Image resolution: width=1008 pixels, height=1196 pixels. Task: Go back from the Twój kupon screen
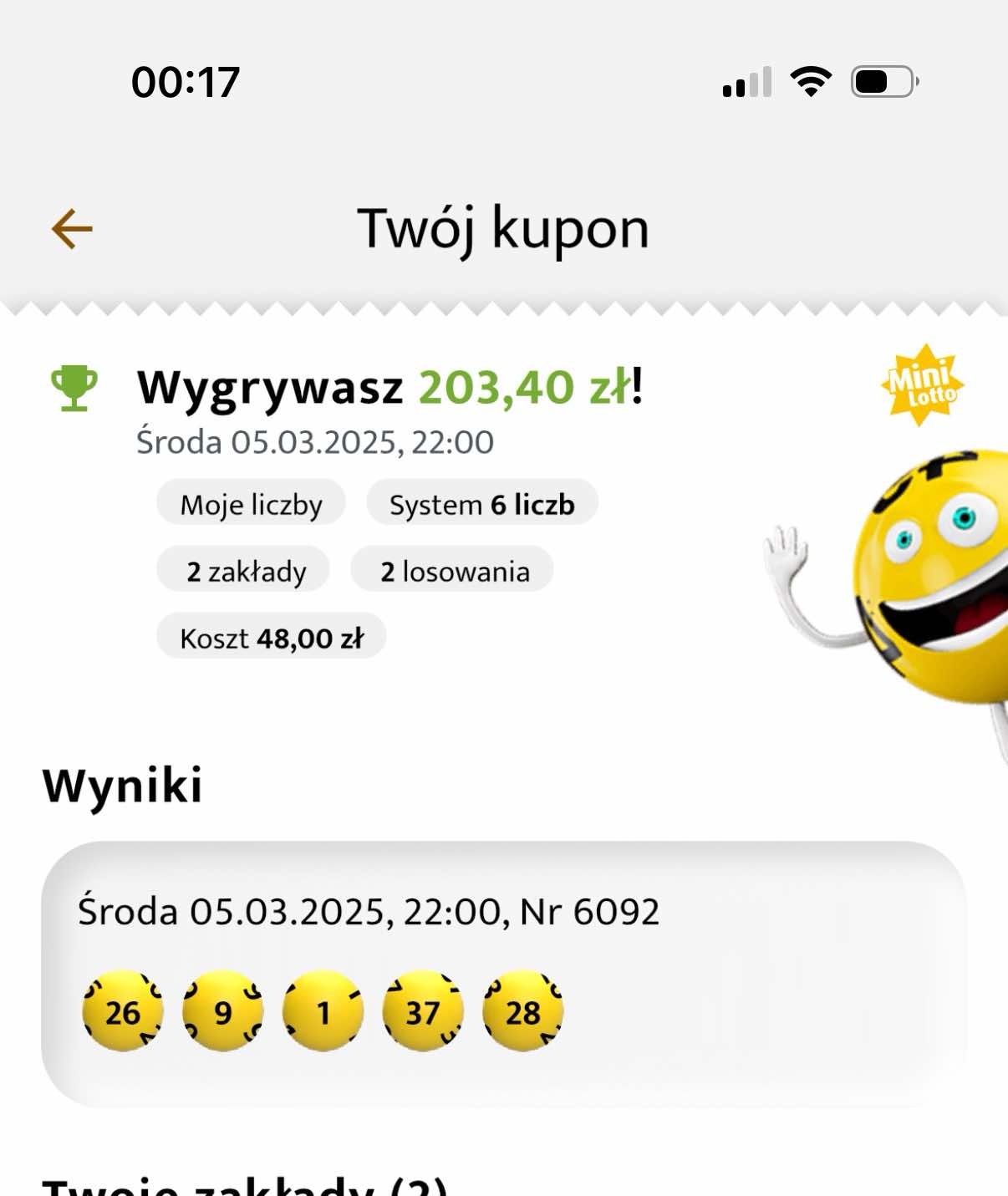pyautogui.click(x=72, y=229)
